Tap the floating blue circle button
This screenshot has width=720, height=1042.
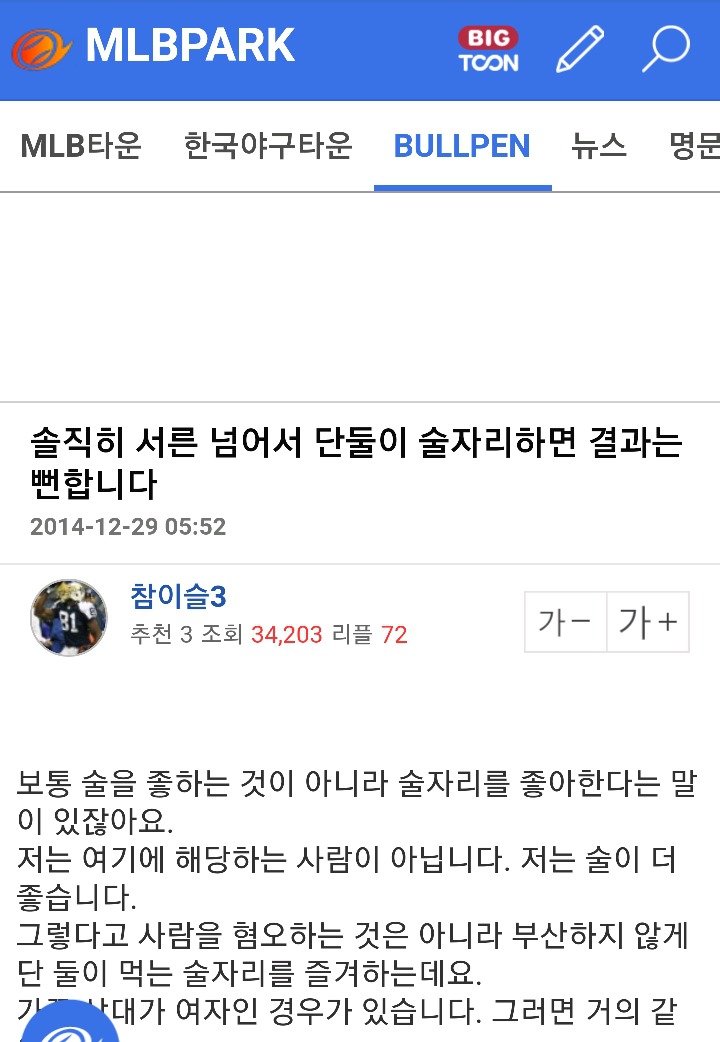pyautogui.click(x=70, y=1025)
